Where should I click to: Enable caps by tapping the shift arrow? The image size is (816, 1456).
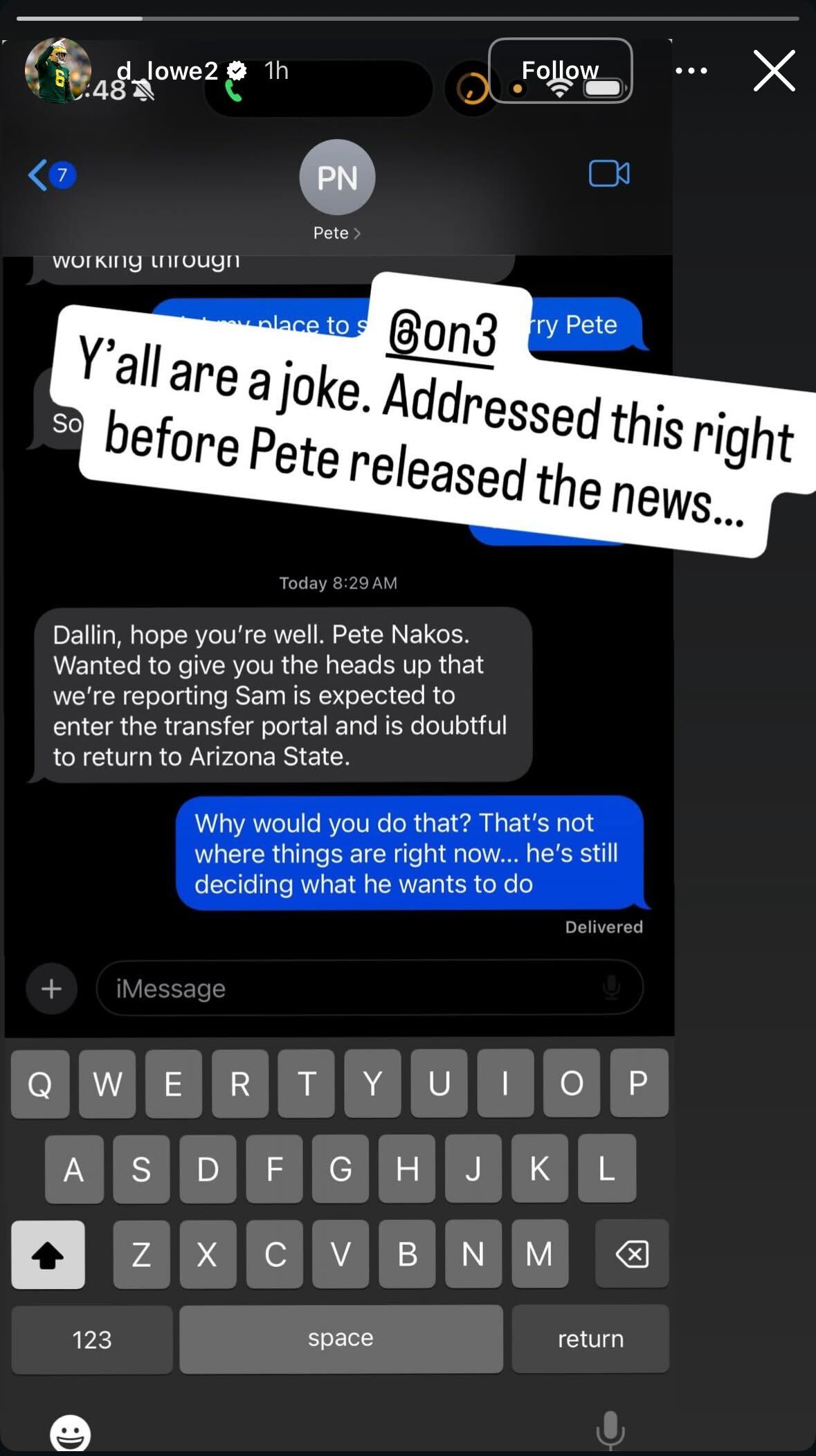(48, 1255)
